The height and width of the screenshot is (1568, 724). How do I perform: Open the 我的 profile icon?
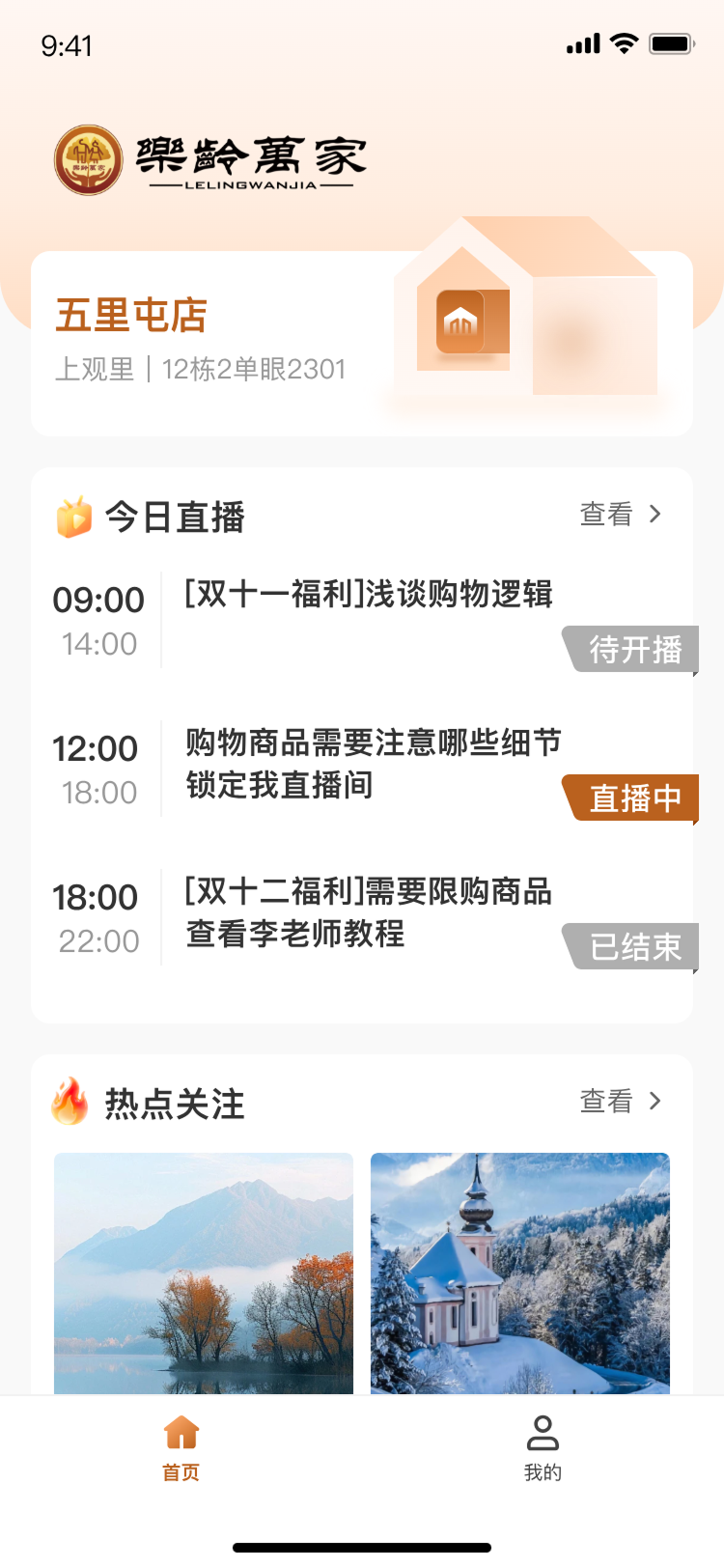click(543, 1434)
